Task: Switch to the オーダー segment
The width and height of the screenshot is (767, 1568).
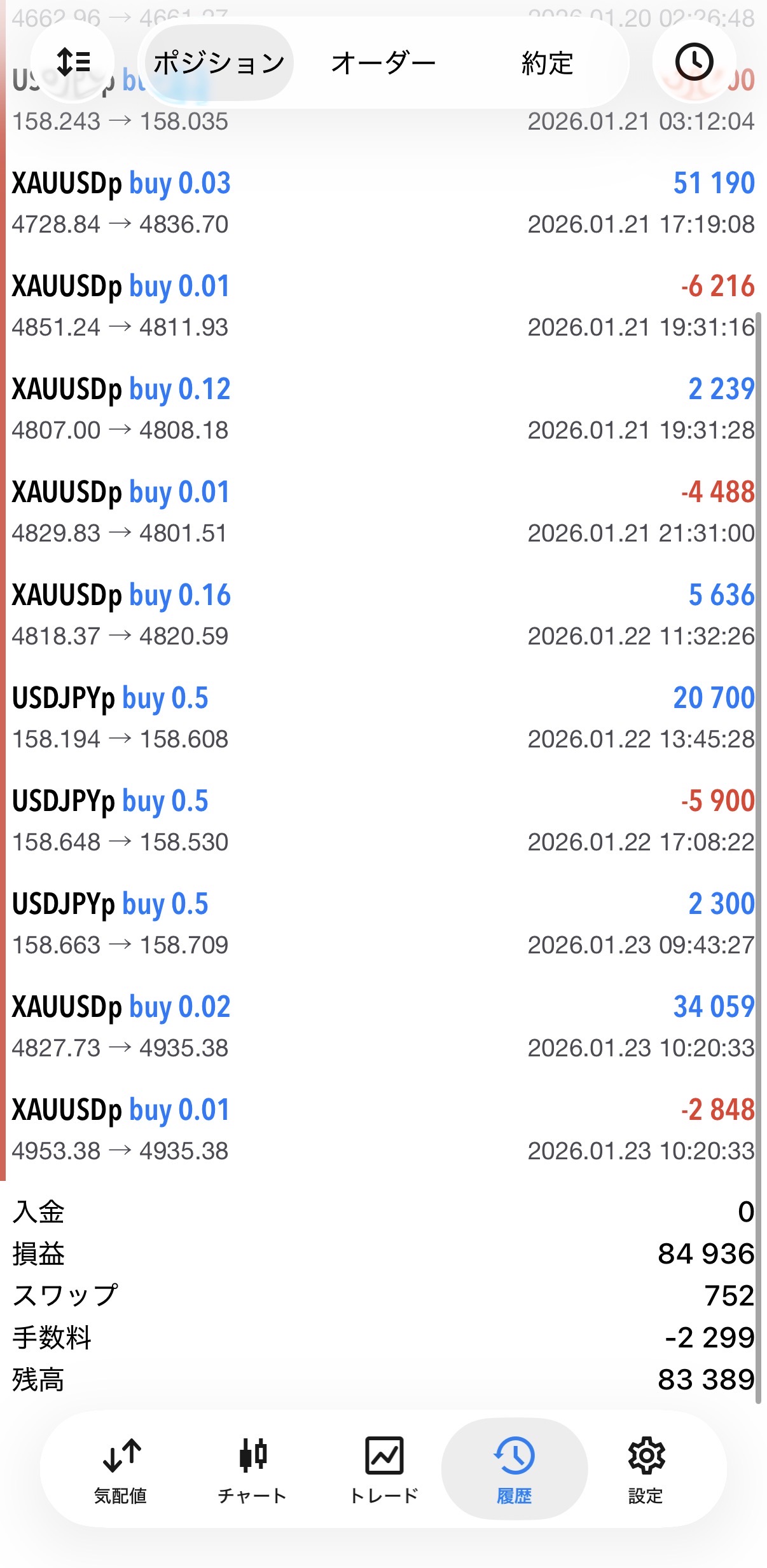Action: pyautogui.click(x=383, y=63)
